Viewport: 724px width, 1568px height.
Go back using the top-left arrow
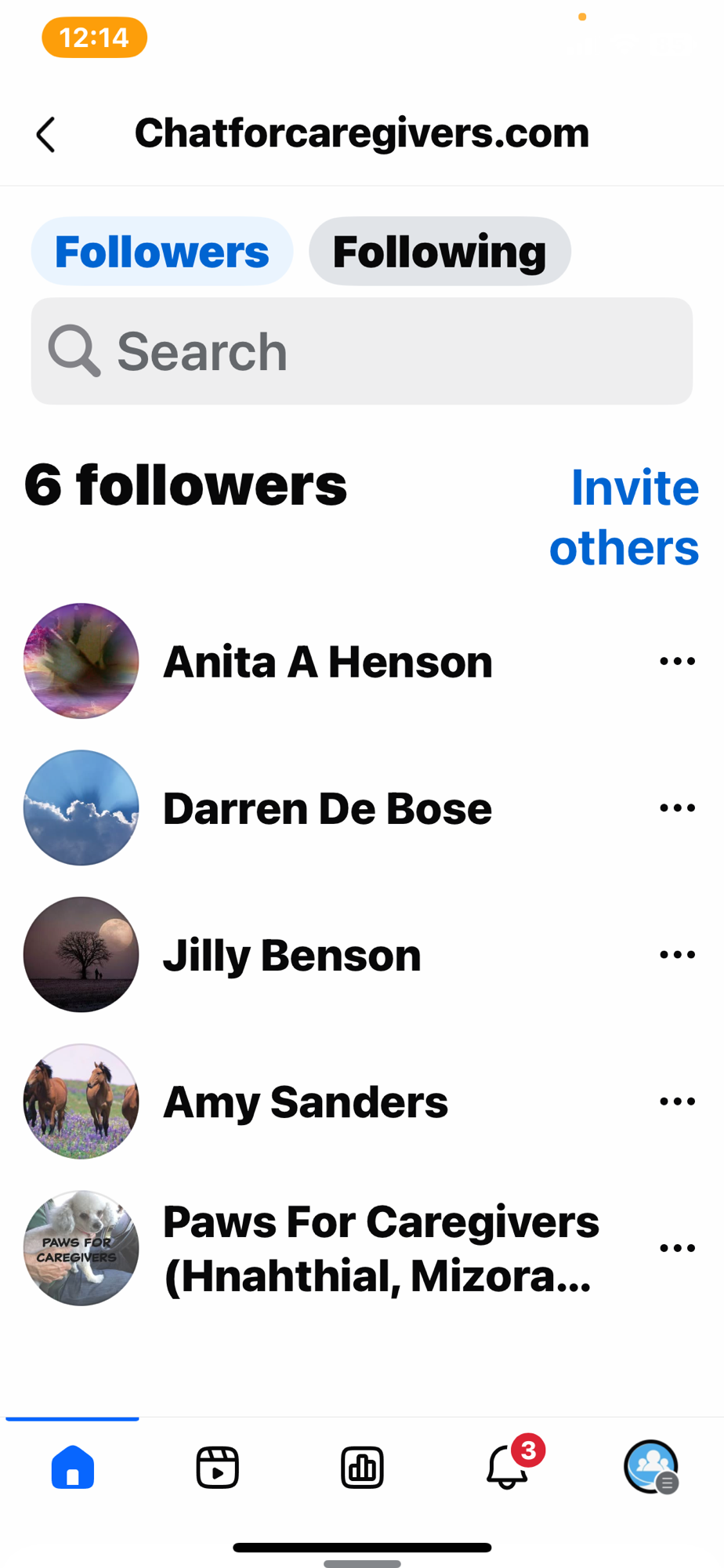(46, 134)
